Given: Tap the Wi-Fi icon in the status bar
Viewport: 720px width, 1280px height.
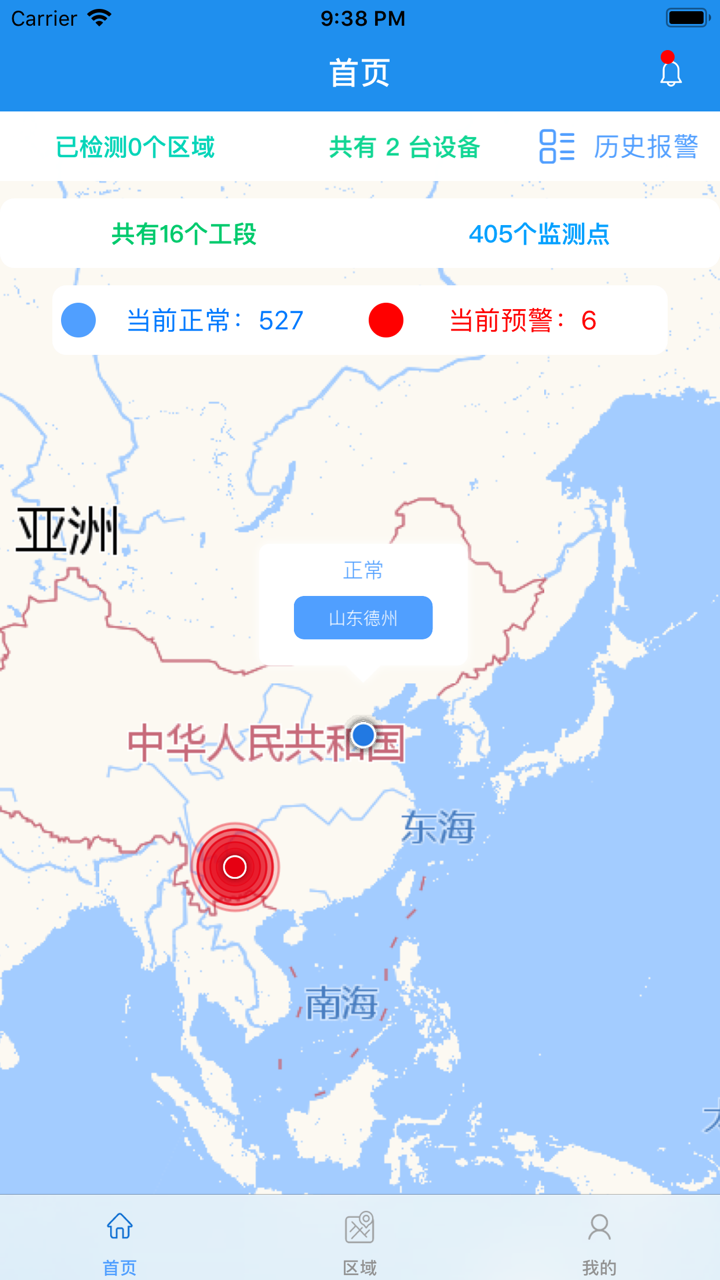Looking at the screenshot, I should tap(97, 17).
